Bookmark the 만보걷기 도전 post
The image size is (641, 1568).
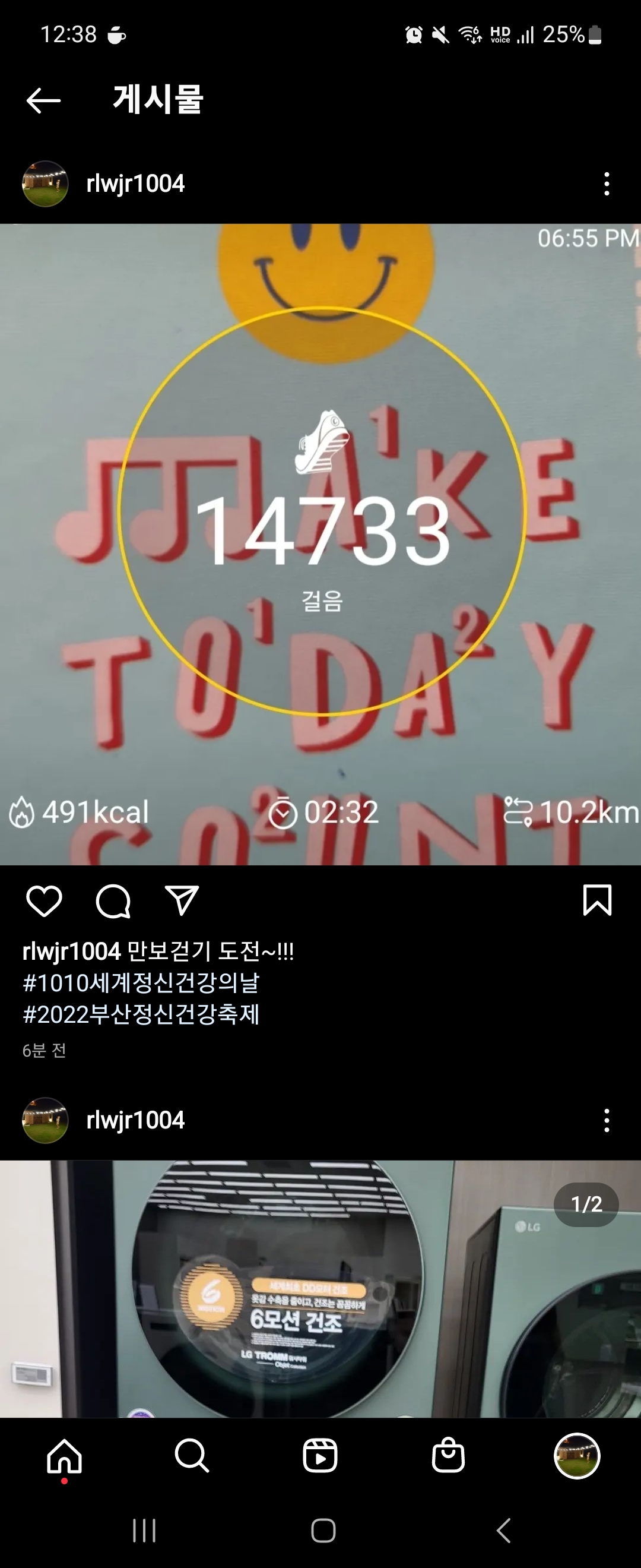[x=597, y=901]
